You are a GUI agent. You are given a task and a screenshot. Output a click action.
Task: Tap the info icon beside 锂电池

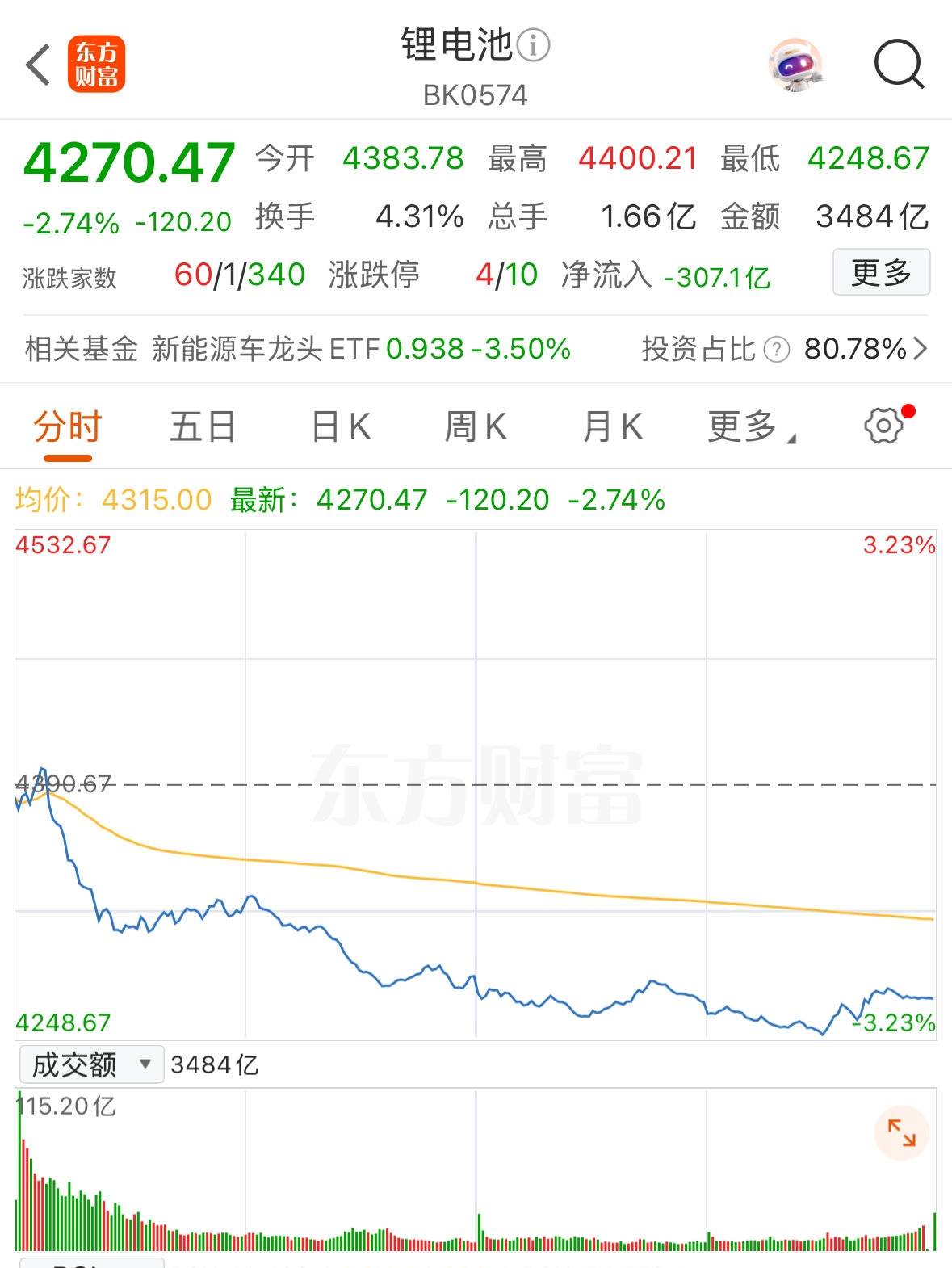[x=533, y=45]
